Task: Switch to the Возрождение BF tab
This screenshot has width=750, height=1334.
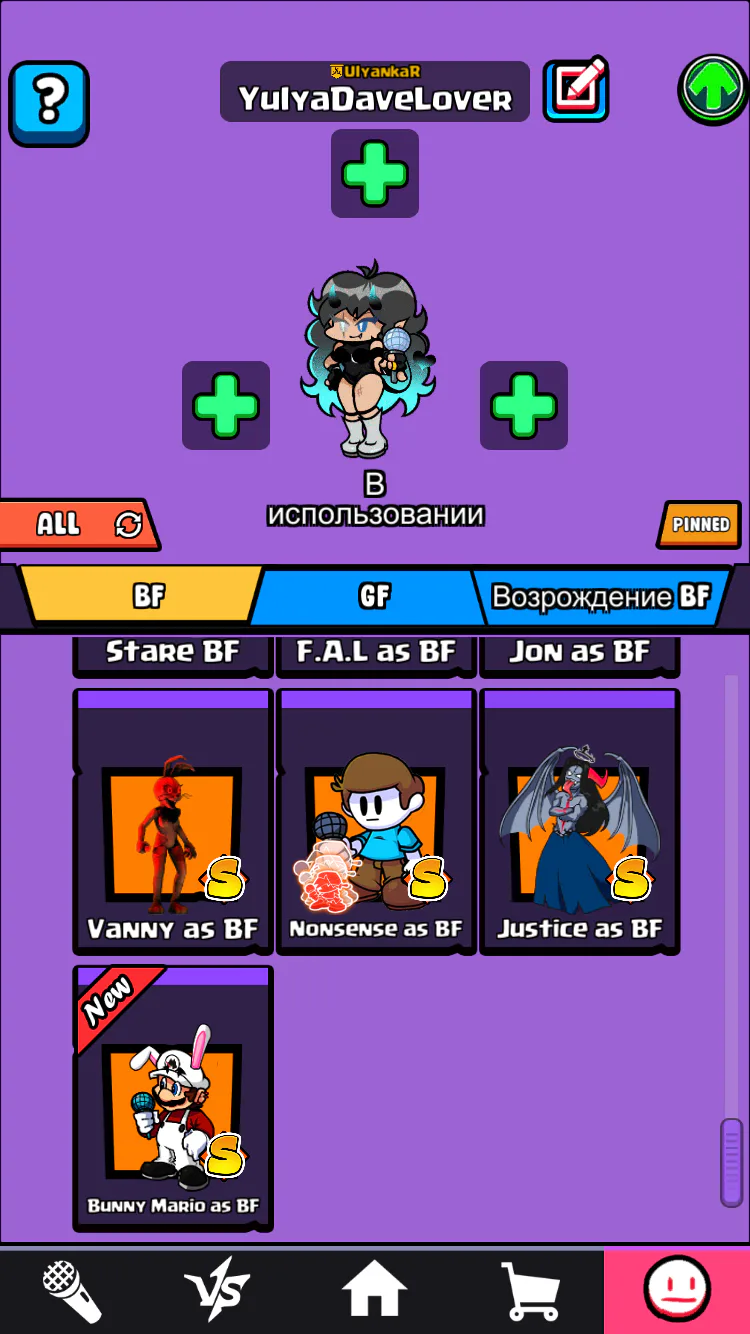Action: 601,596
